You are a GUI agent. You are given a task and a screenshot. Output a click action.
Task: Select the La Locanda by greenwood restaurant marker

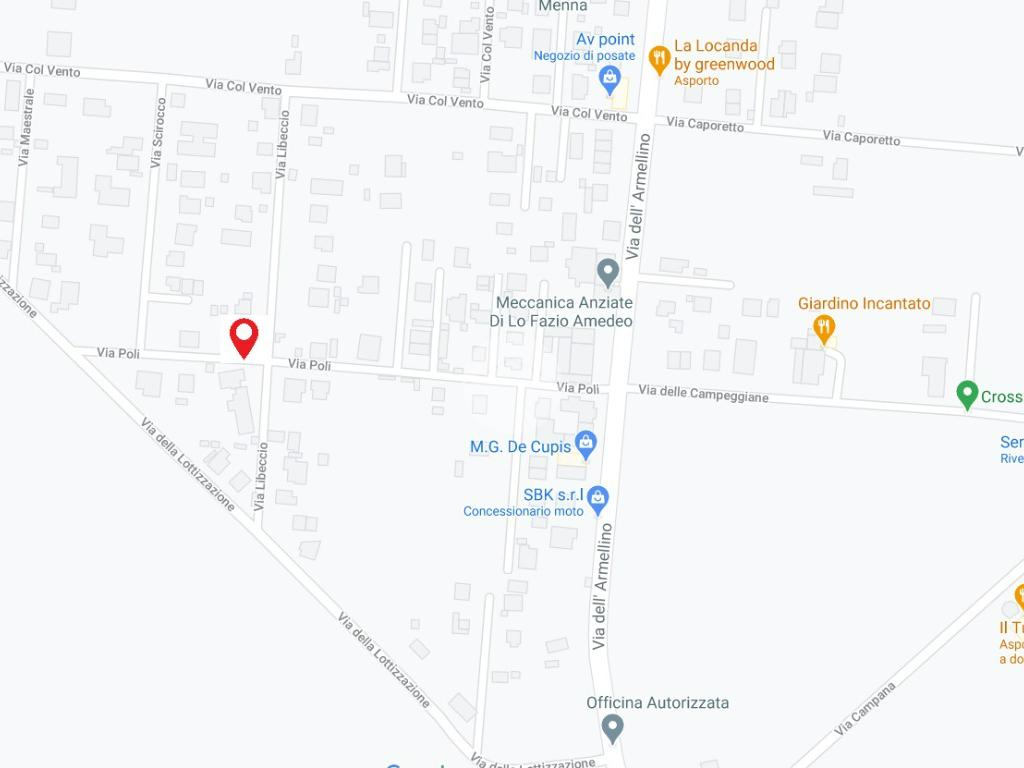(658, 59)
